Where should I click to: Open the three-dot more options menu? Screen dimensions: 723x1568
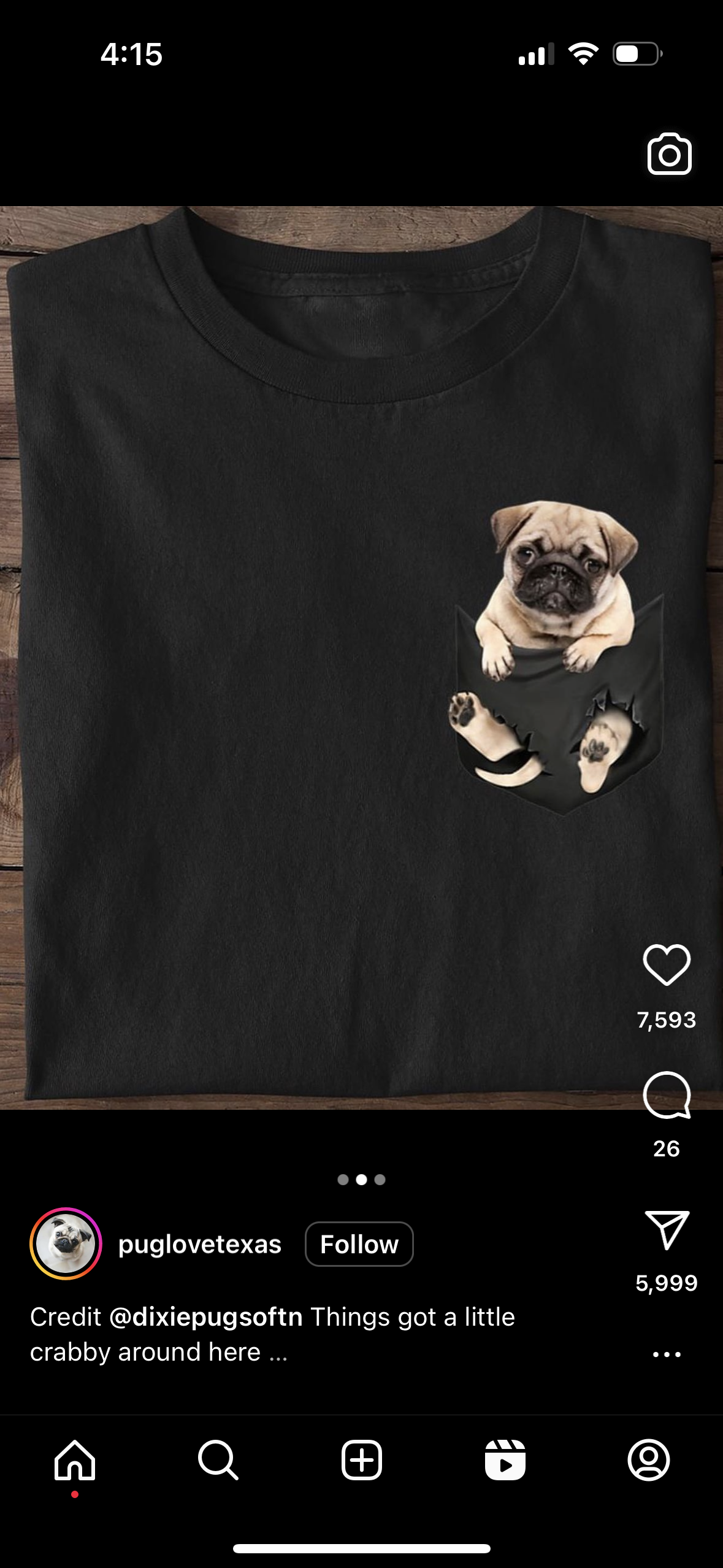pyautogui.click(x=667, y=1354)
